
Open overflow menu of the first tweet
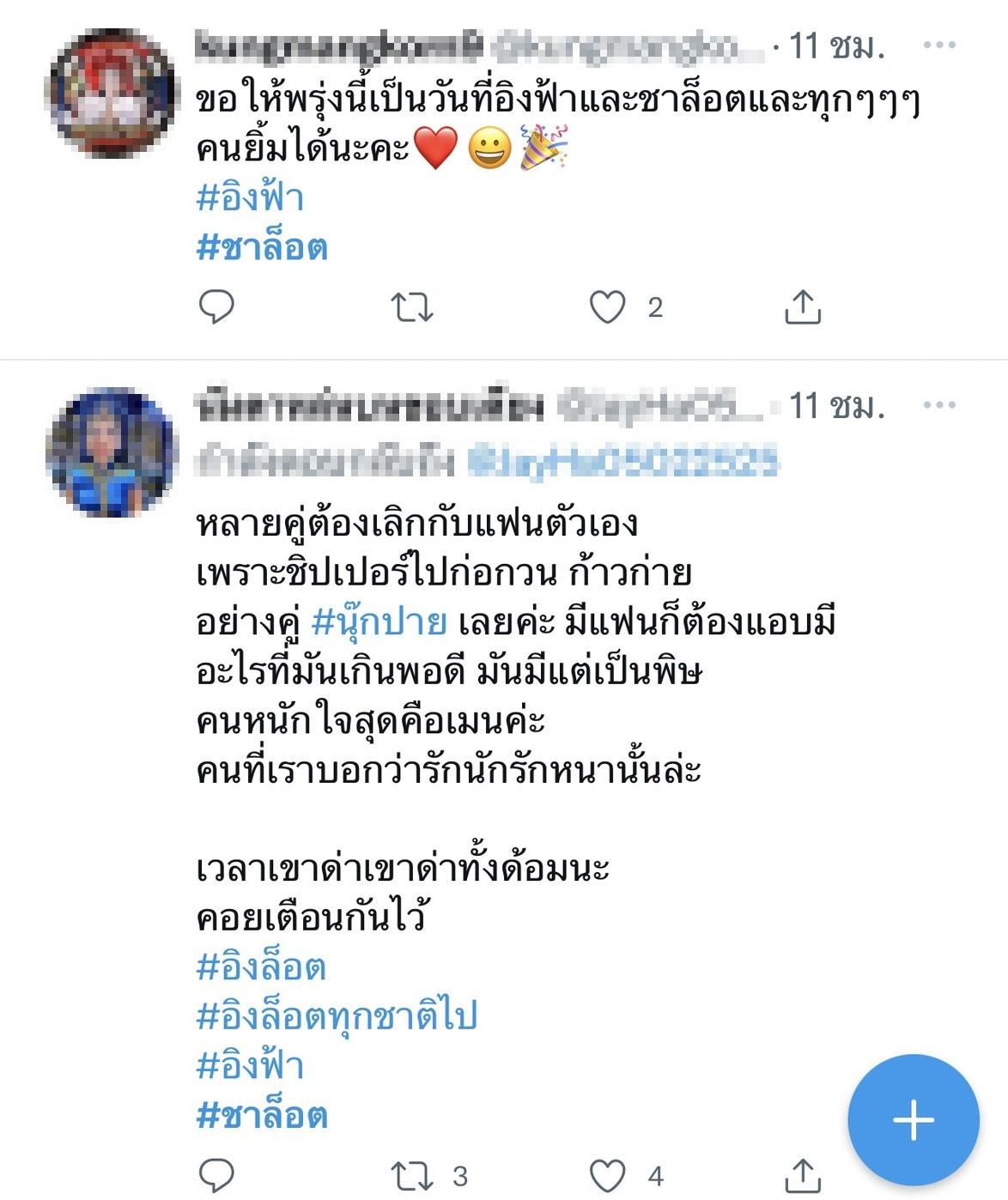pyautogui.click(x=939, y=45)
